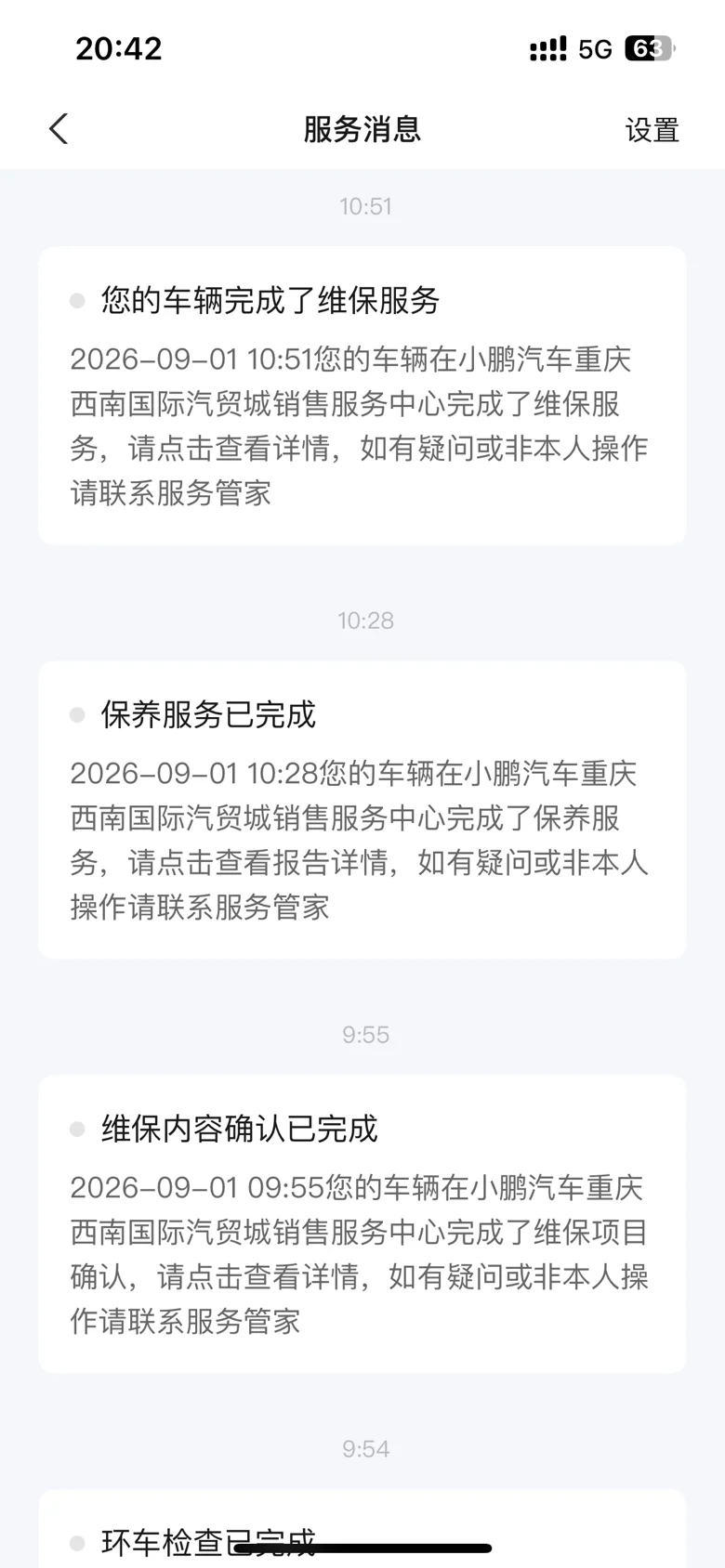Open the 环车检查已完成 message card
The height and width of the screenshot is (1568, 725).
(362, 1529)
